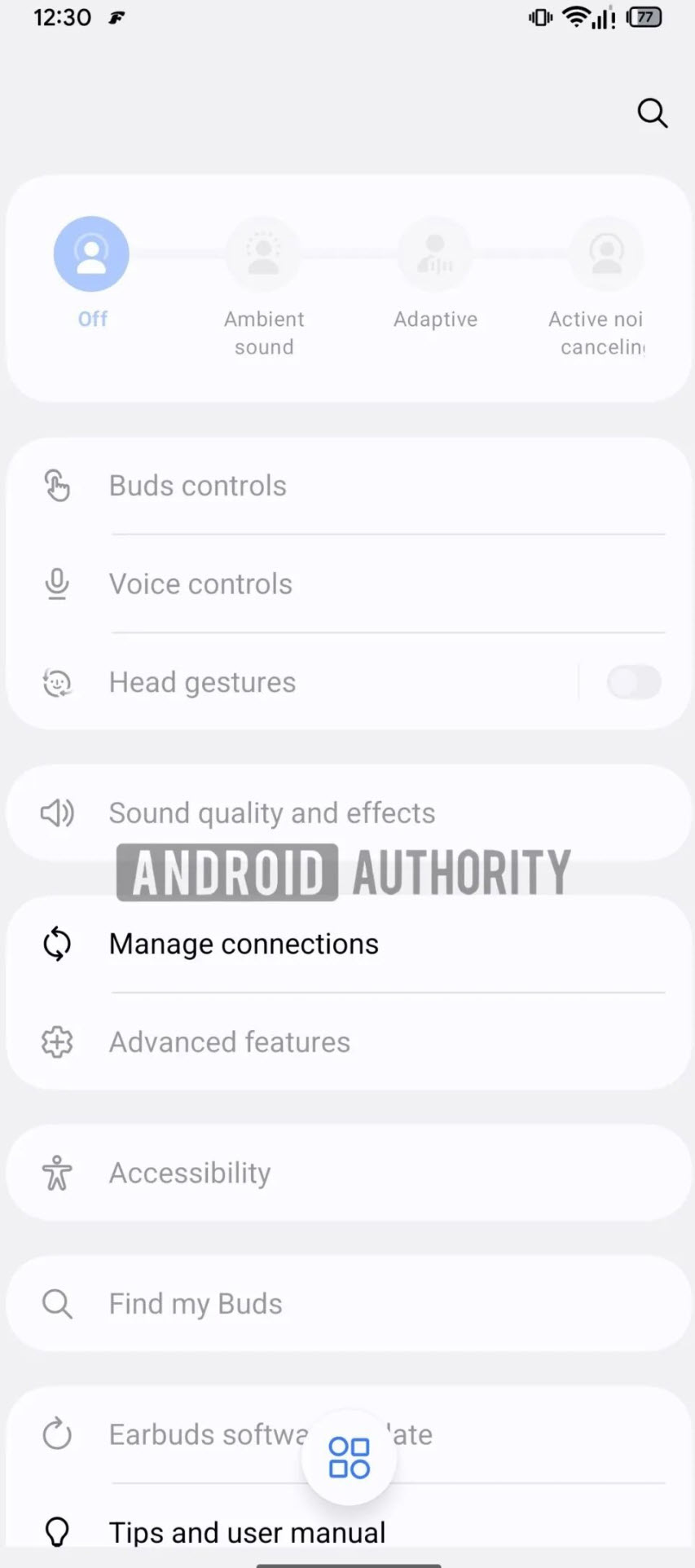The image size is (695, 1568).
Task: Open Voice controls settings
Action: (200, 584)
